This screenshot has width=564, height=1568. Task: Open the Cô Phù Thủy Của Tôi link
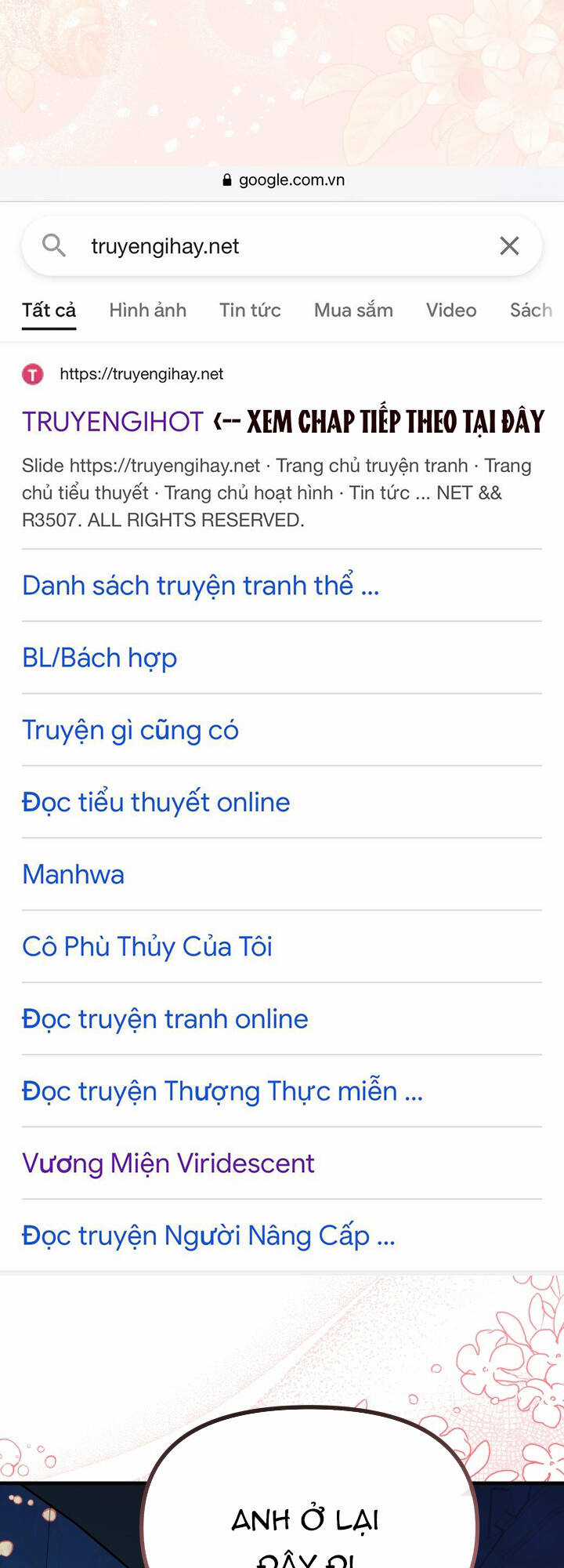click(x=146, y=946)
